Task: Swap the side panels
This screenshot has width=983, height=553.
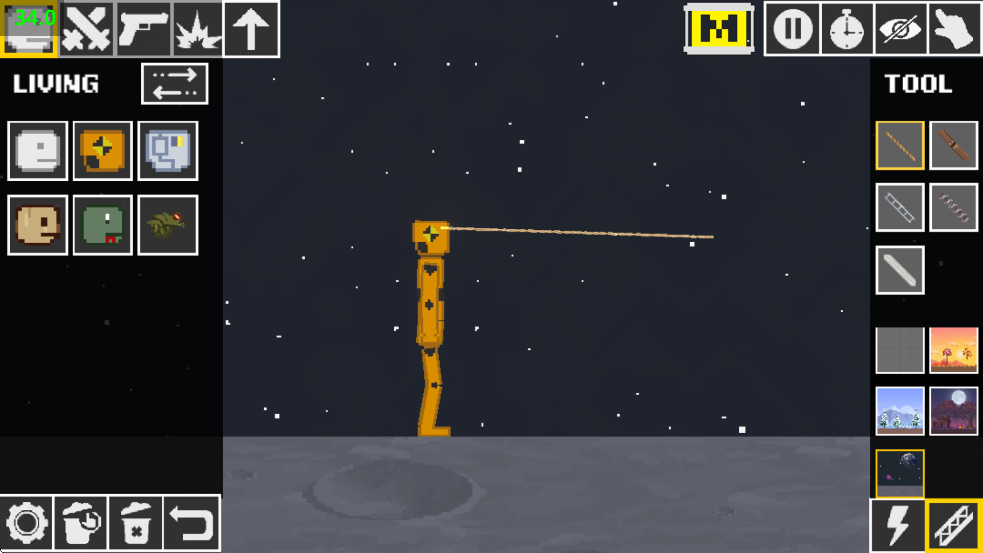Action: pyautogui.click(x=174, y=84)
